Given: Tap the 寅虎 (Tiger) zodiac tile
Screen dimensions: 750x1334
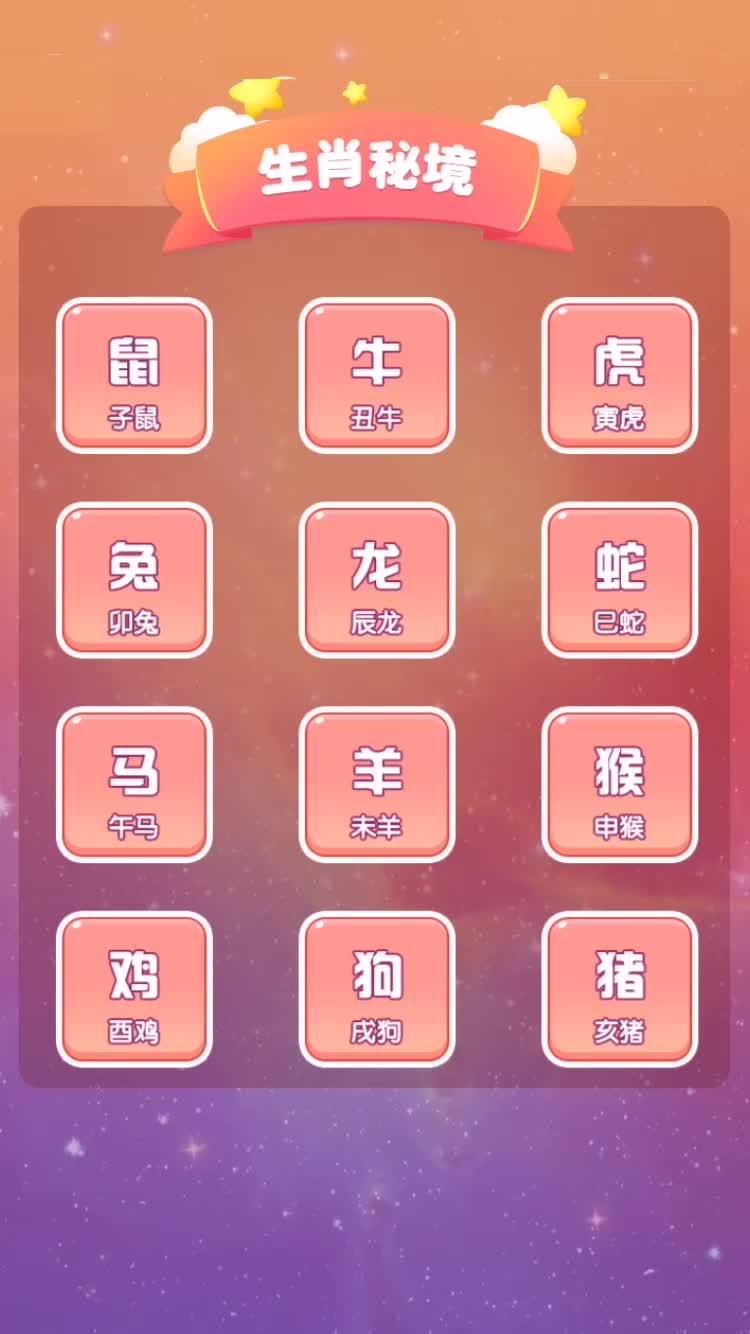Looking at the screenshot, I should pos(620,376).
